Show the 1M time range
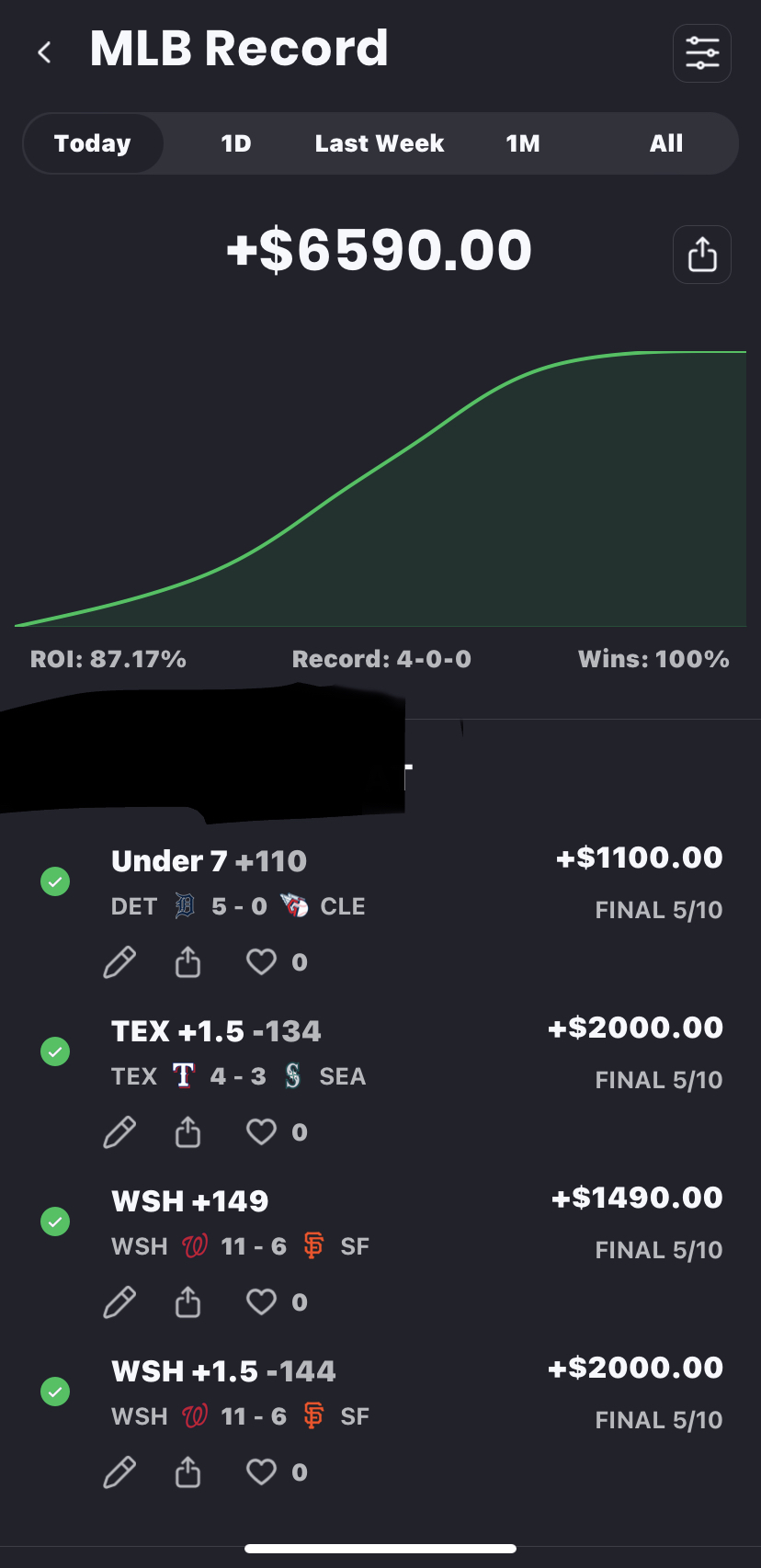The image size is (761, 1568). click(523, 143)
